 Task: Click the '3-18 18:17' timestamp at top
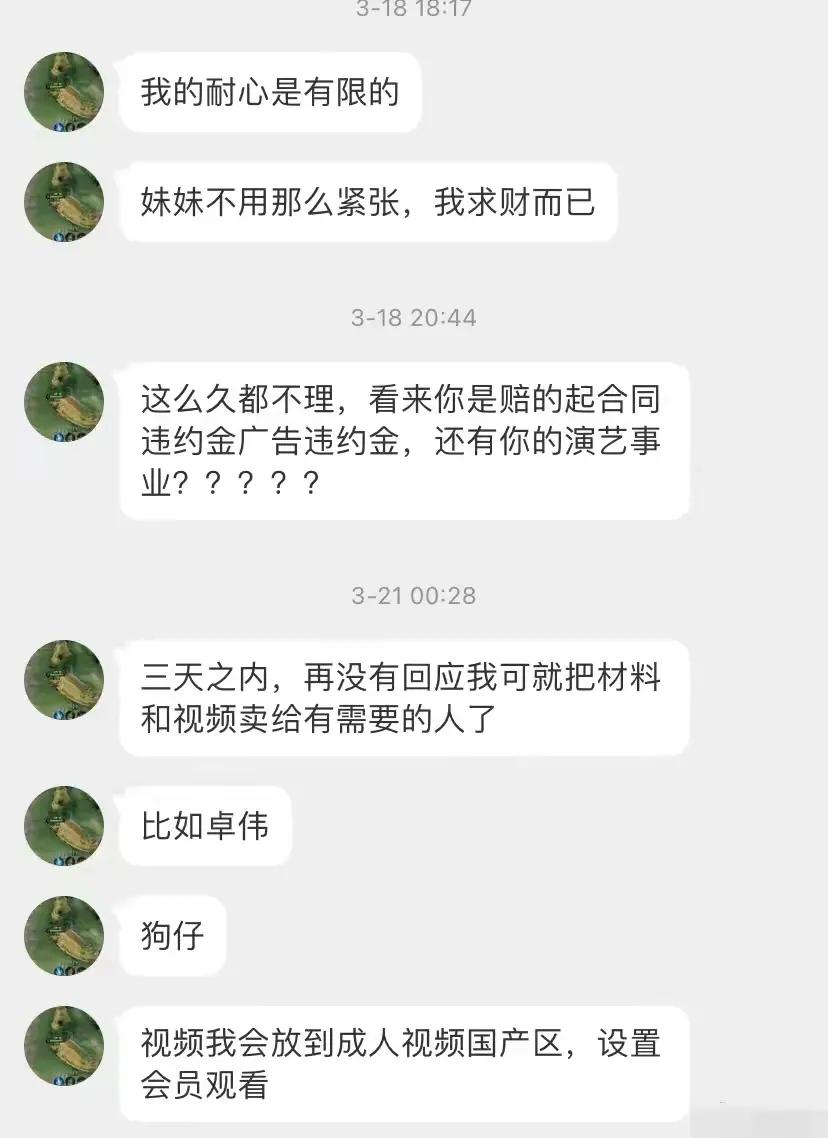(414, 12)
